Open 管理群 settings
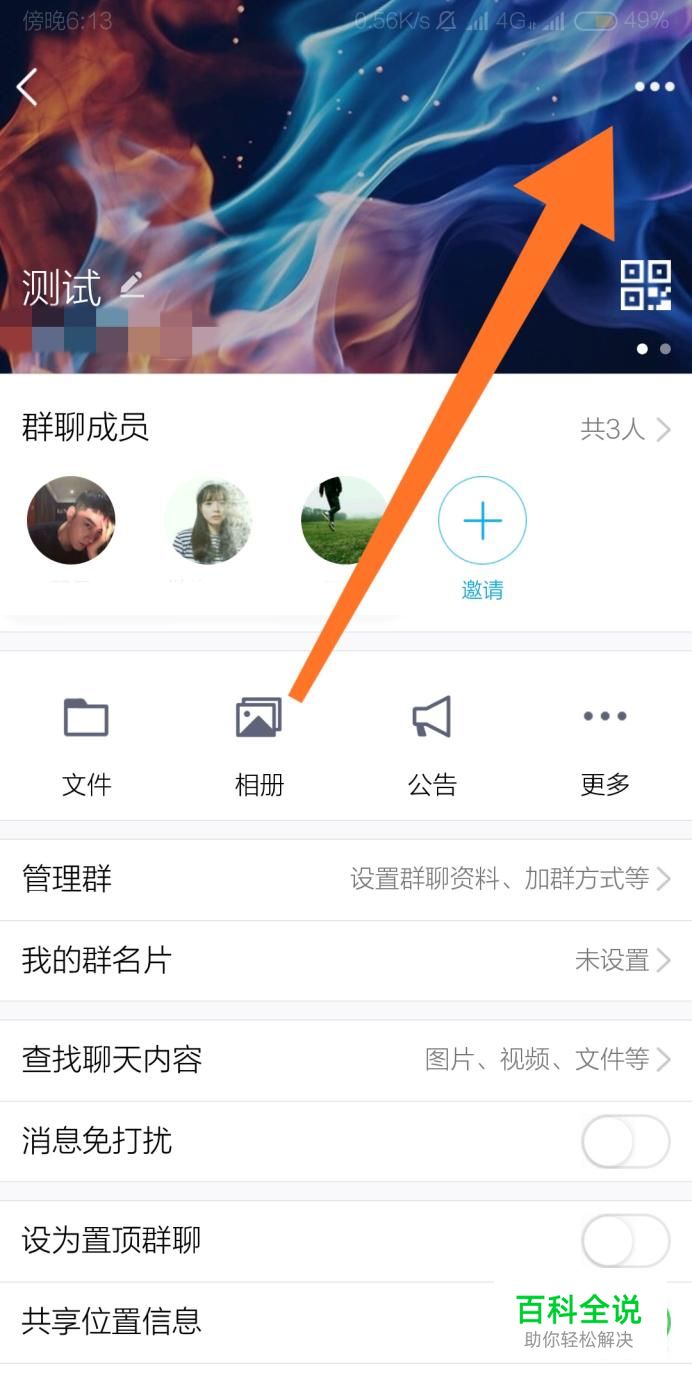This screenshot has height=1384, width=692. pos(345,880)
